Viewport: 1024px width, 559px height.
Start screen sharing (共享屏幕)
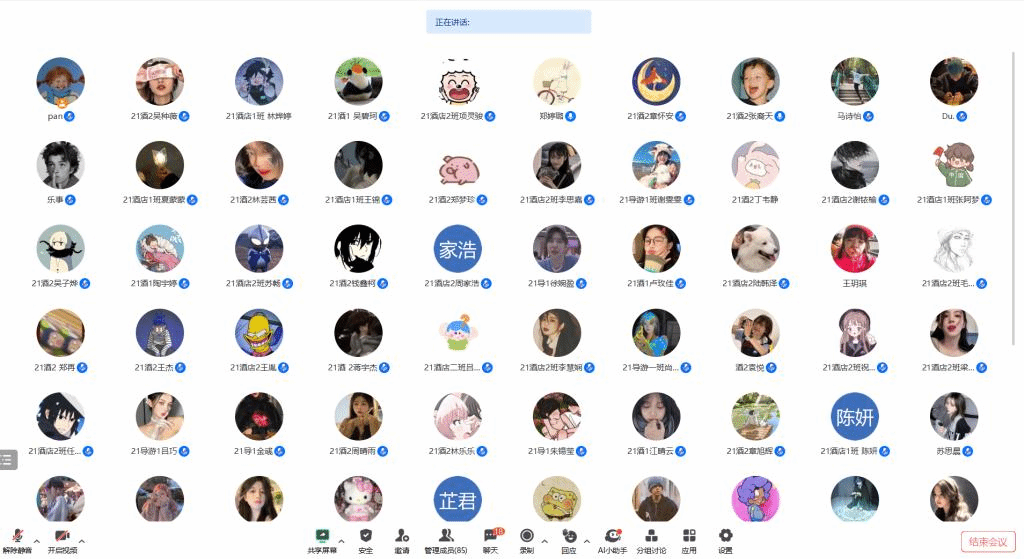click(x=322, y=539)
